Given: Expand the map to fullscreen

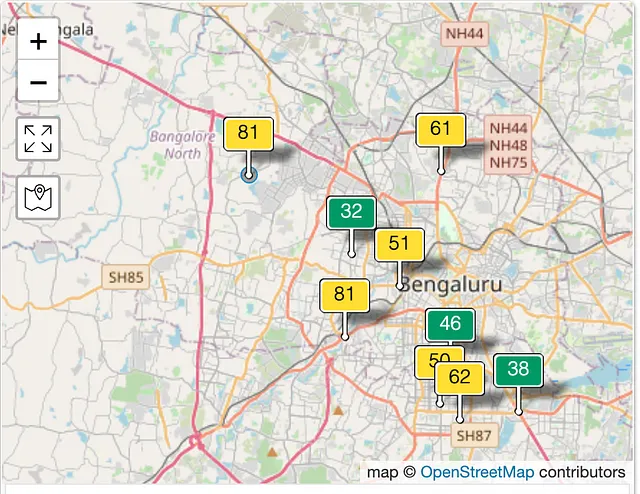Looking at the screenshot, I should pos(39,139).
